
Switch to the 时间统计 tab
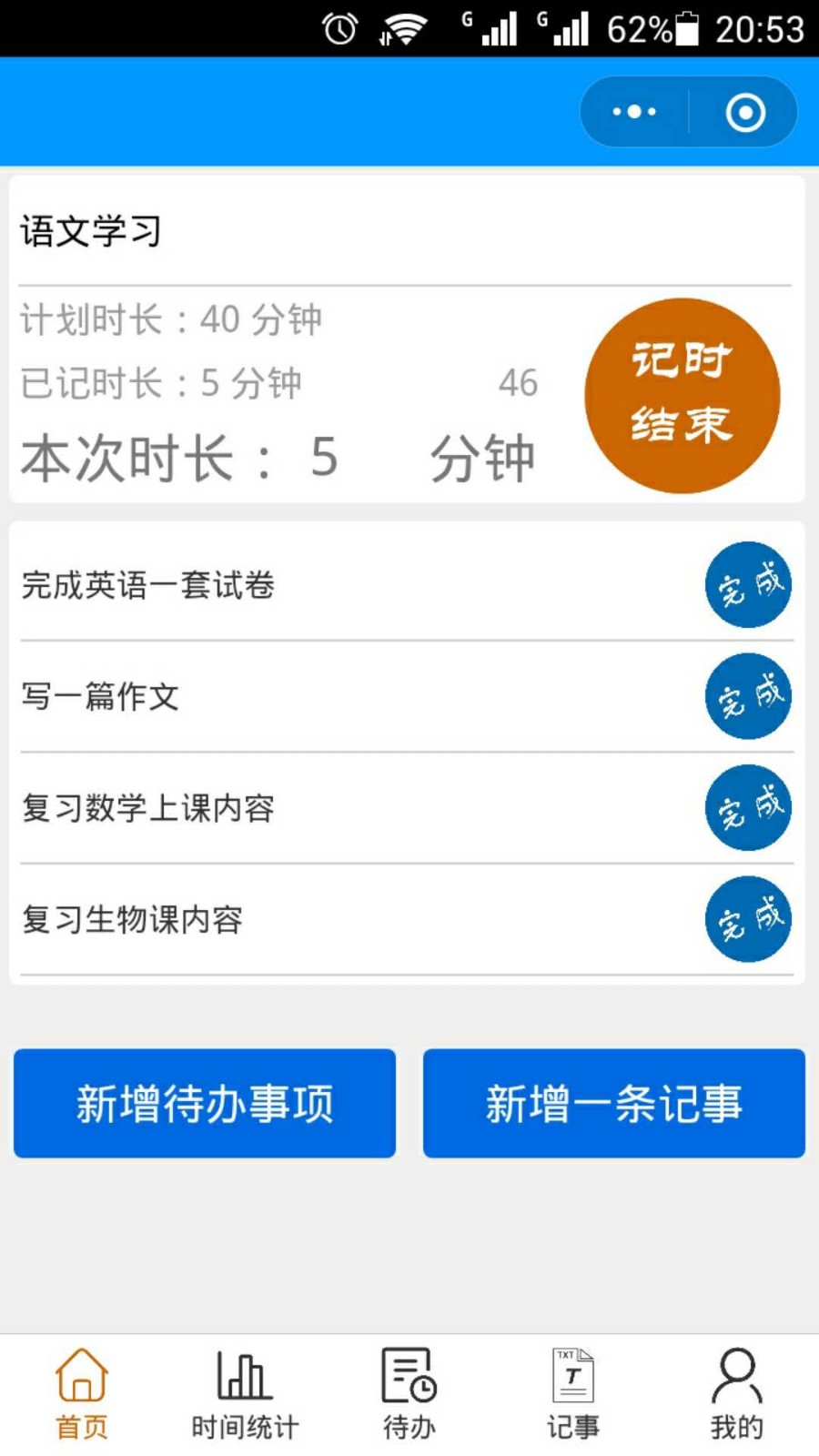tap(245, 1394)
